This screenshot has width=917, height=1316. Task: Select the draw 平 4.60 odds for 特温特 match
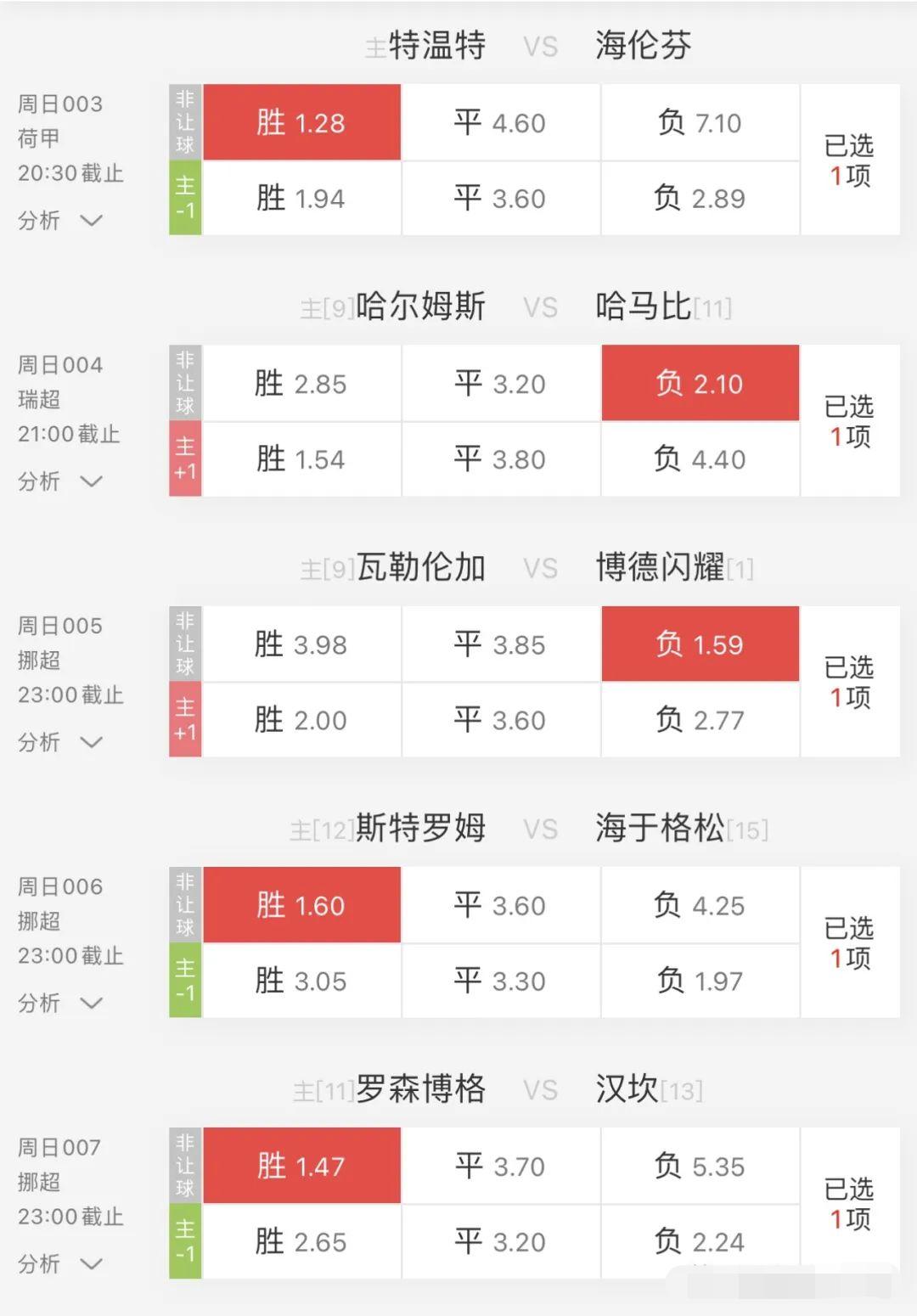click(x=501, y=122)
